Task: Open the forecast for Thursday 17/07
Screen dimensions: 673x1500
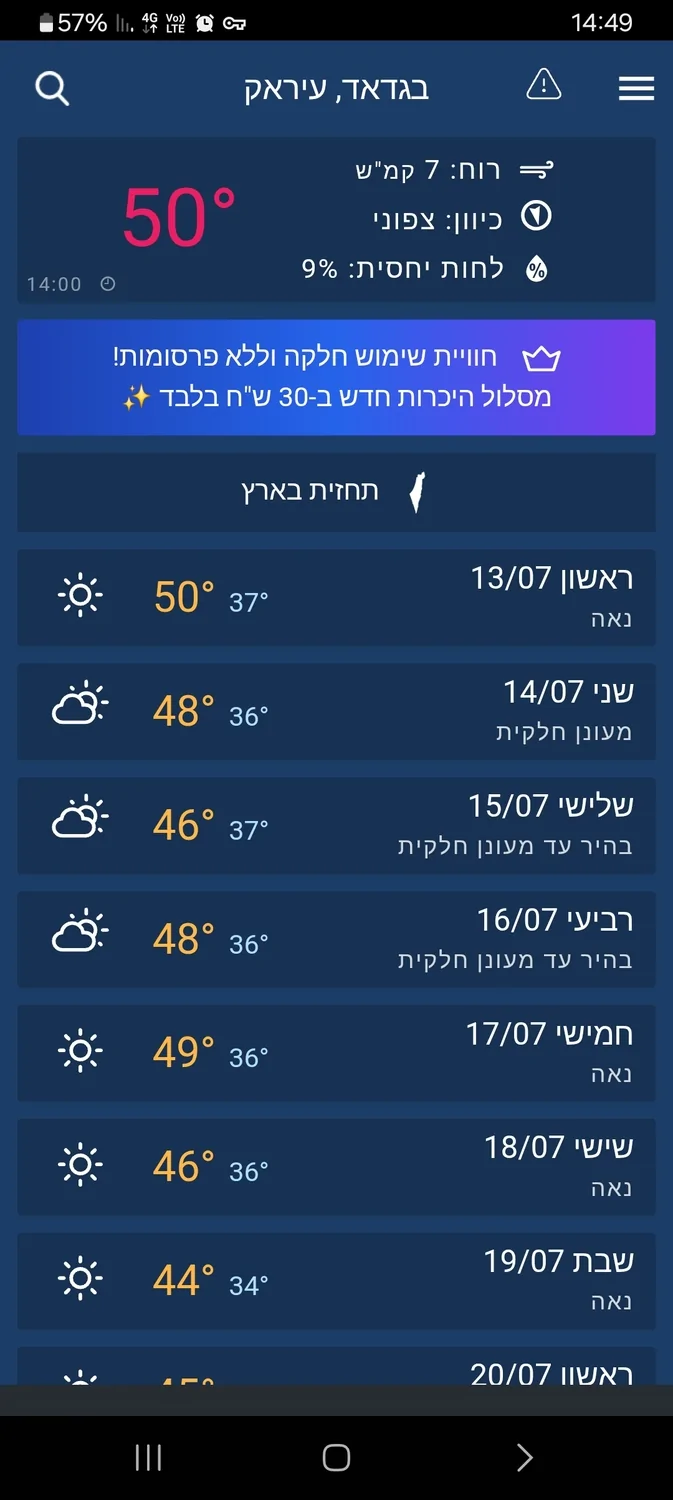Action: (336, 1053)
